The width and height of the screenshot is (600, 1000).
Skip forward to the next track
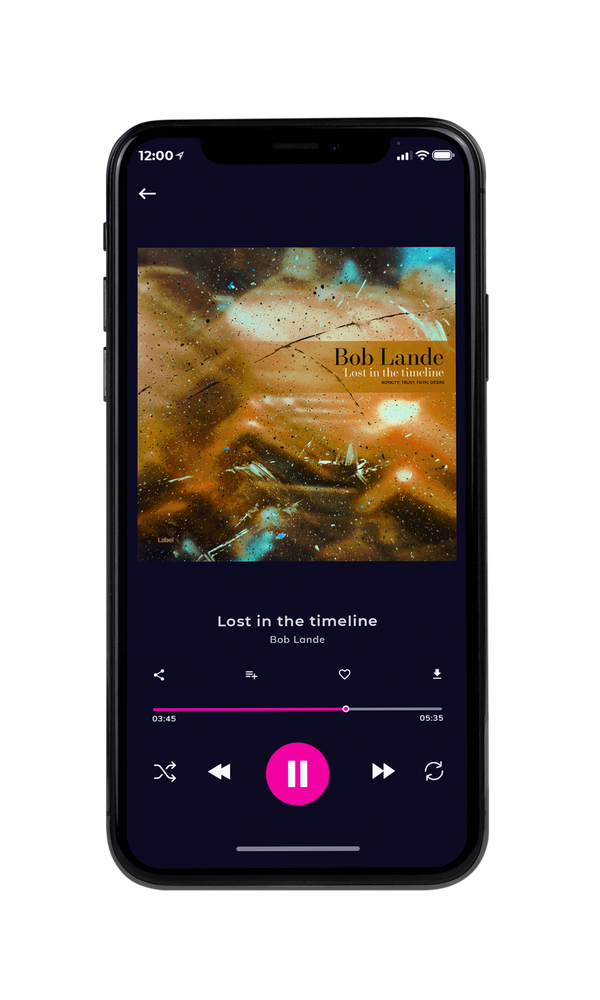pos(383,771)
